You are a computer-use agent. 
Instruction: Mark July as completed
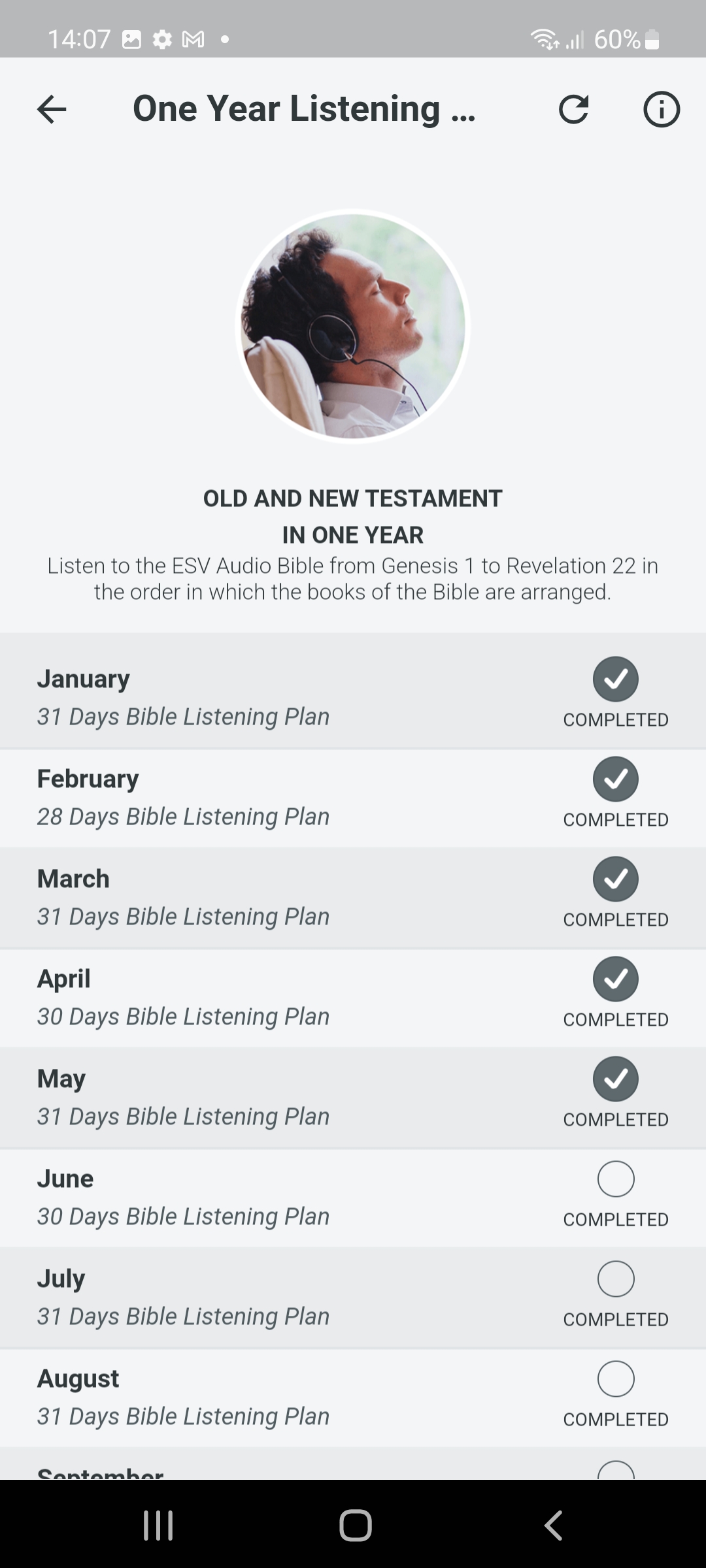point(616,1279)
